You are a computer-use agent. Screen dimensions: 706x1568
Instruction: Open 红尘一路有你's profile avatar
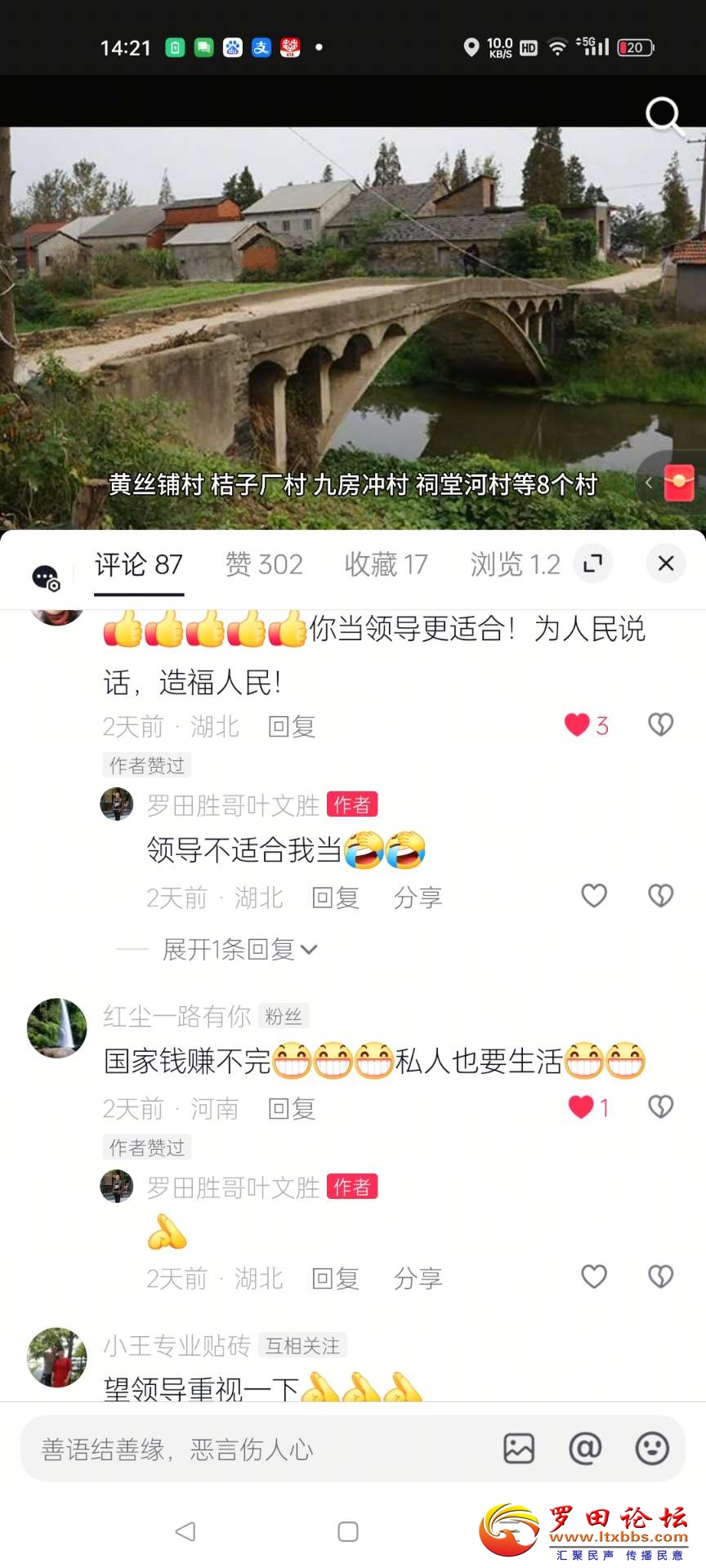pyautogui.click(x=57, y=1027)
